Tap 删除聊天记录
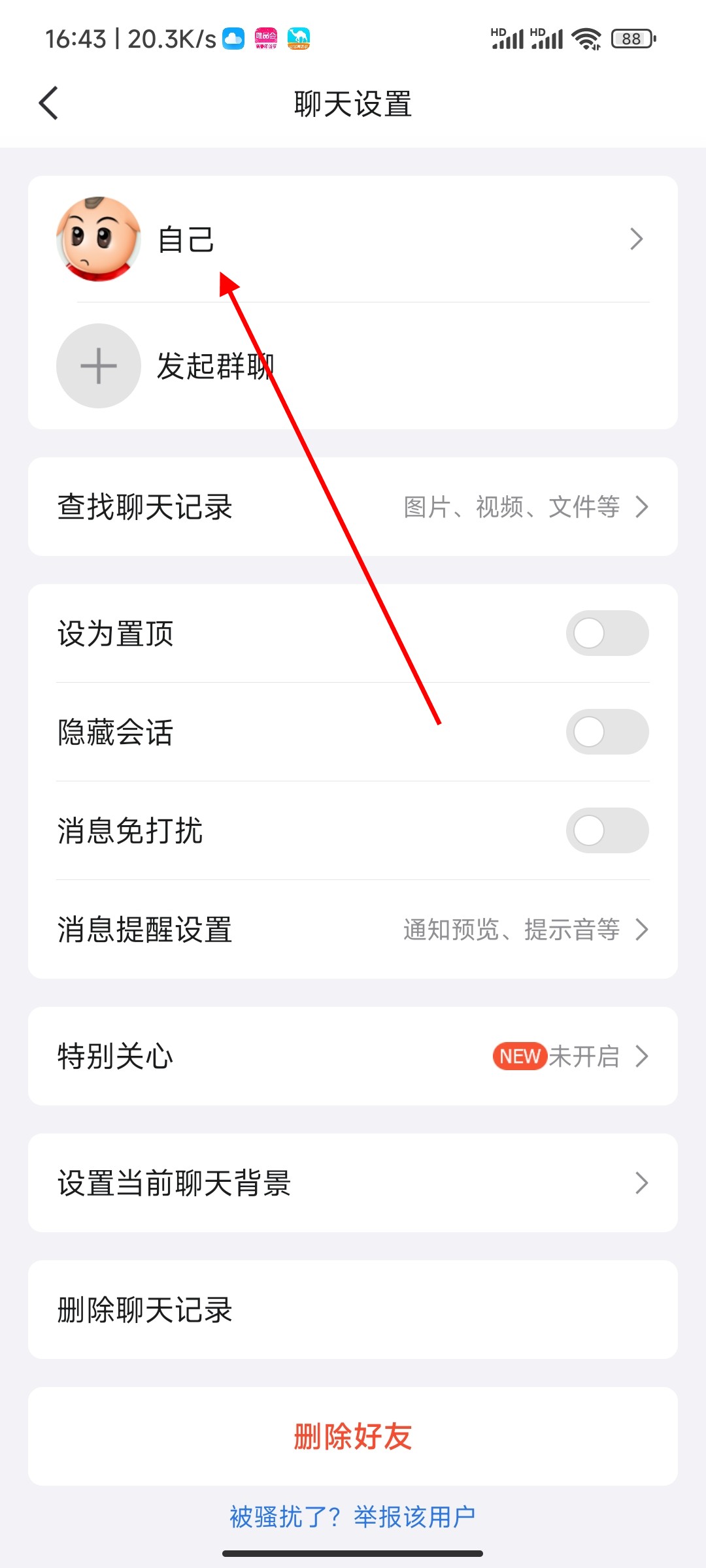This screenshot has height=1568, width=706. tap(353, 1310)
